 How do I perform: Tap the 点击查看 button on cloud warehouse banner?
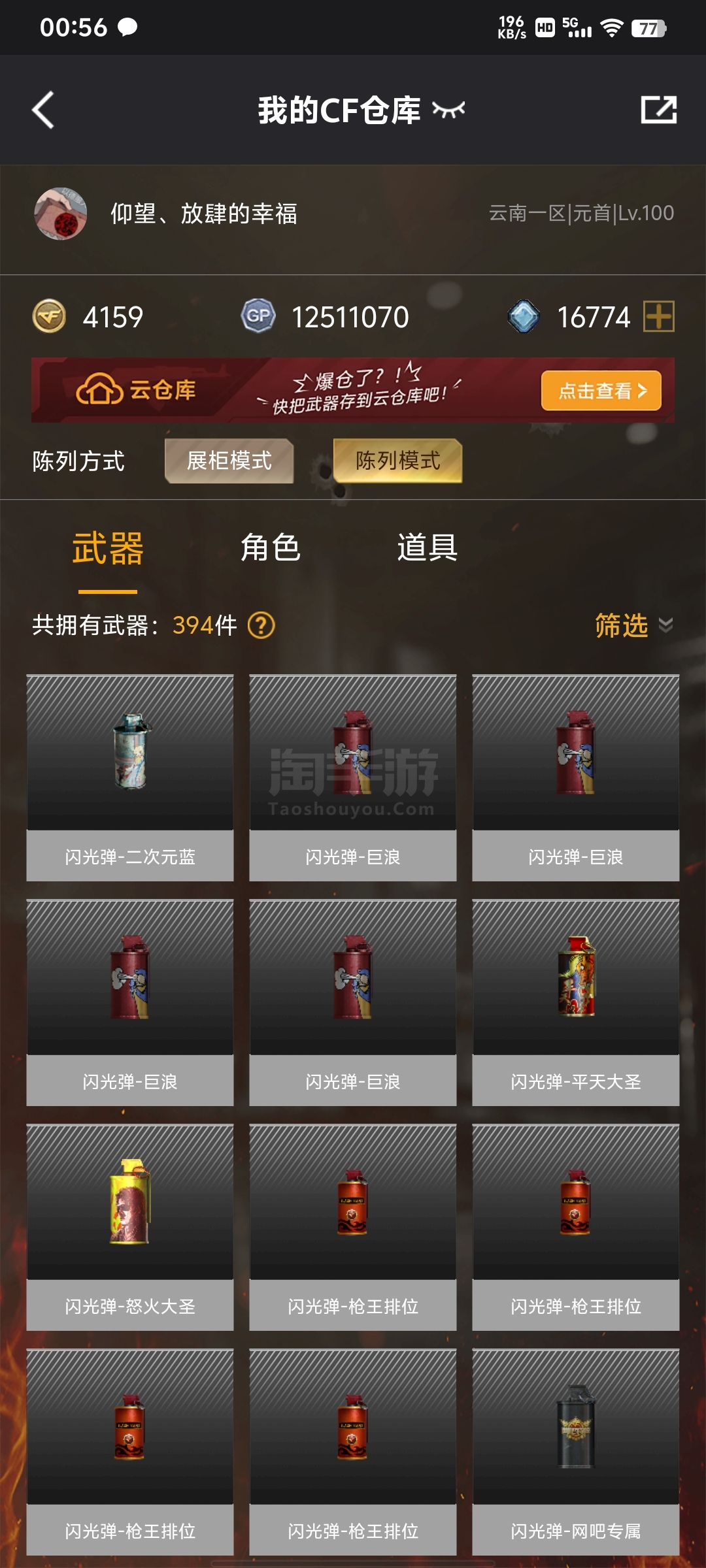601,391
